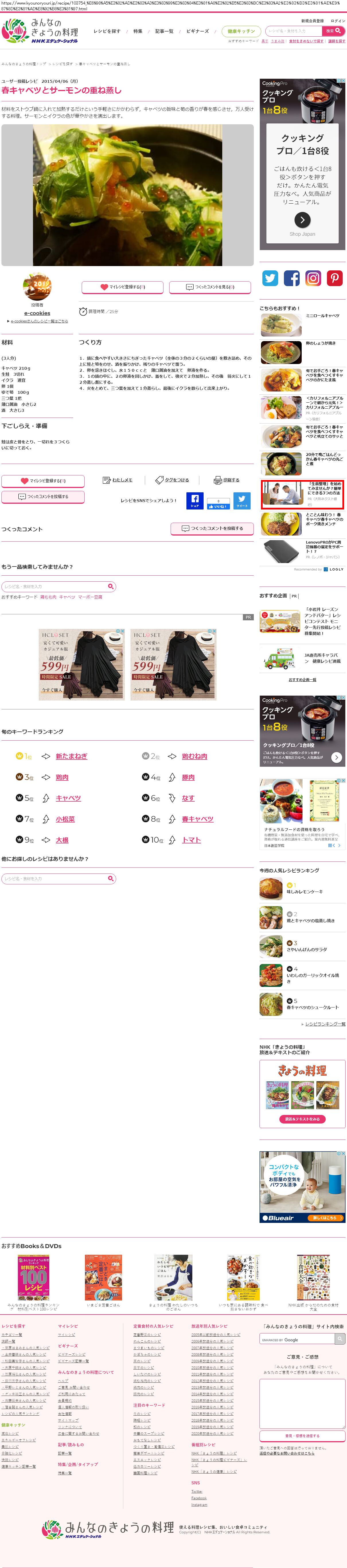Screen dimensions: 347x1568
Task: Open ranking keyword 新たまねぎ
Action: pos(71,756)
